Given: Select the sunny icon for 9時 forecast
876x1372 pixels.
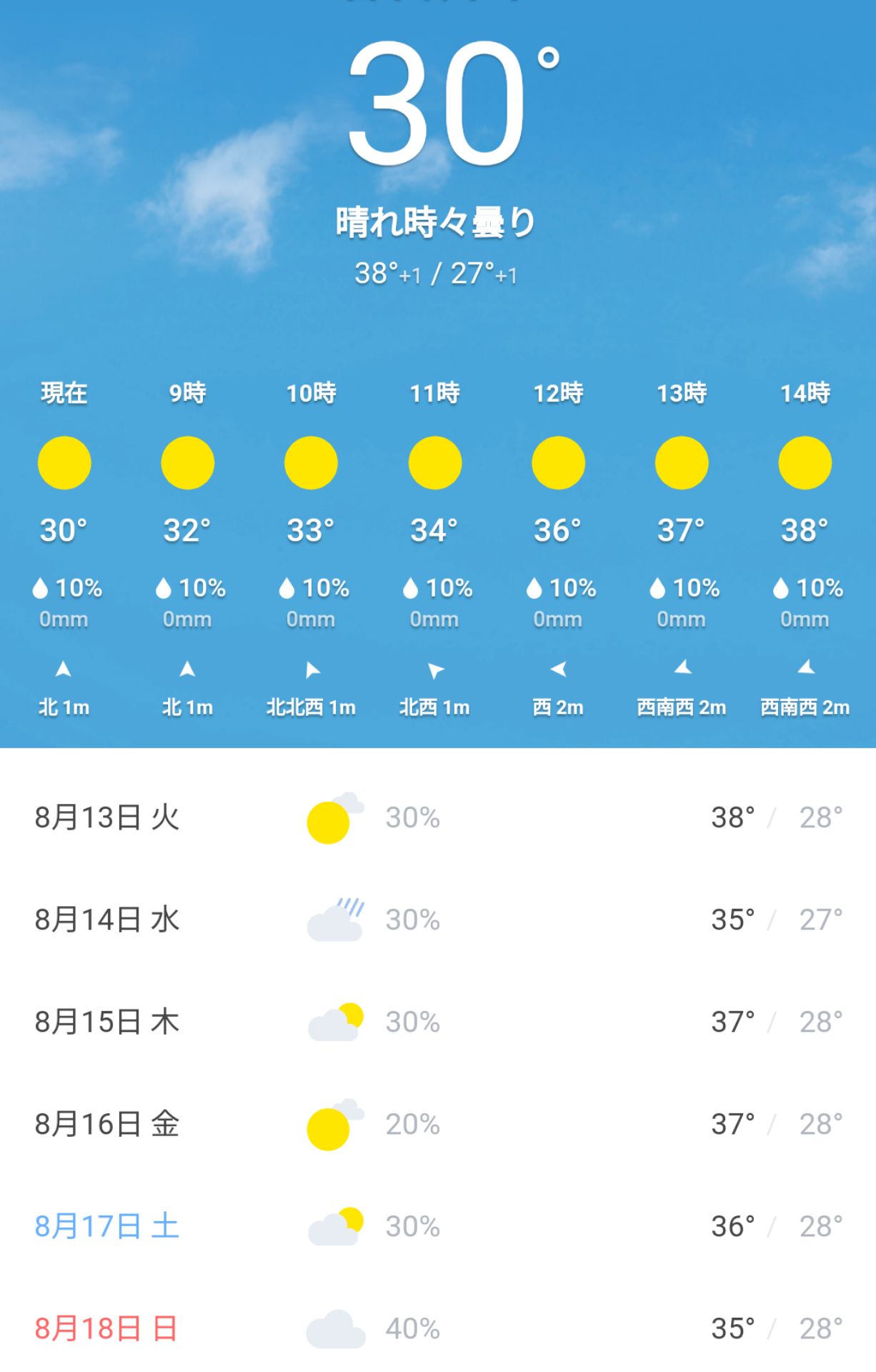Looking at the screenshot, I should pyautogui.click(x=187, y=462).
